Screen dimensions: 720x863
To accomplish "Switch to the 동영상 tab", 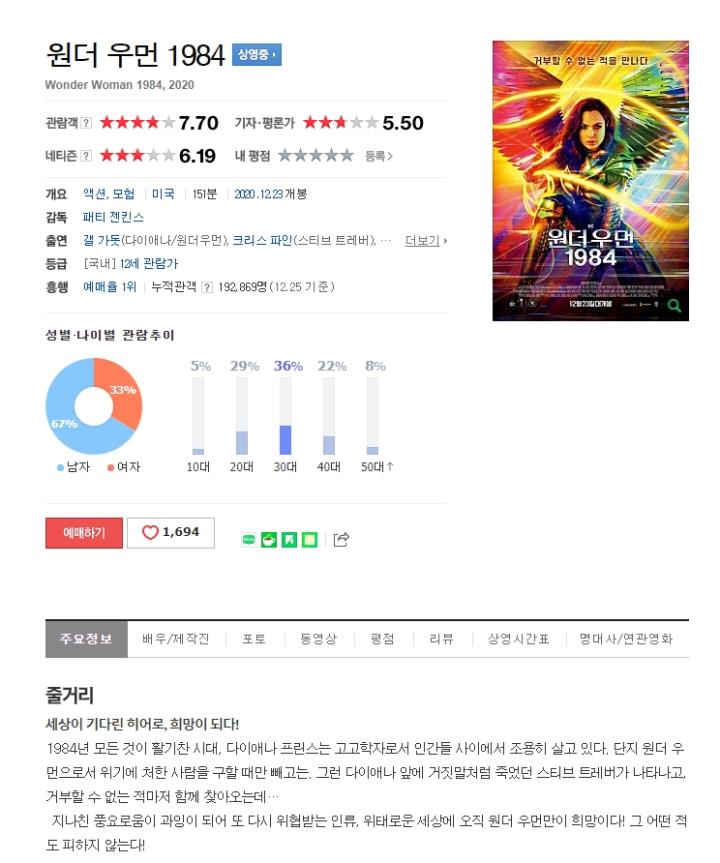I will 318,639.
